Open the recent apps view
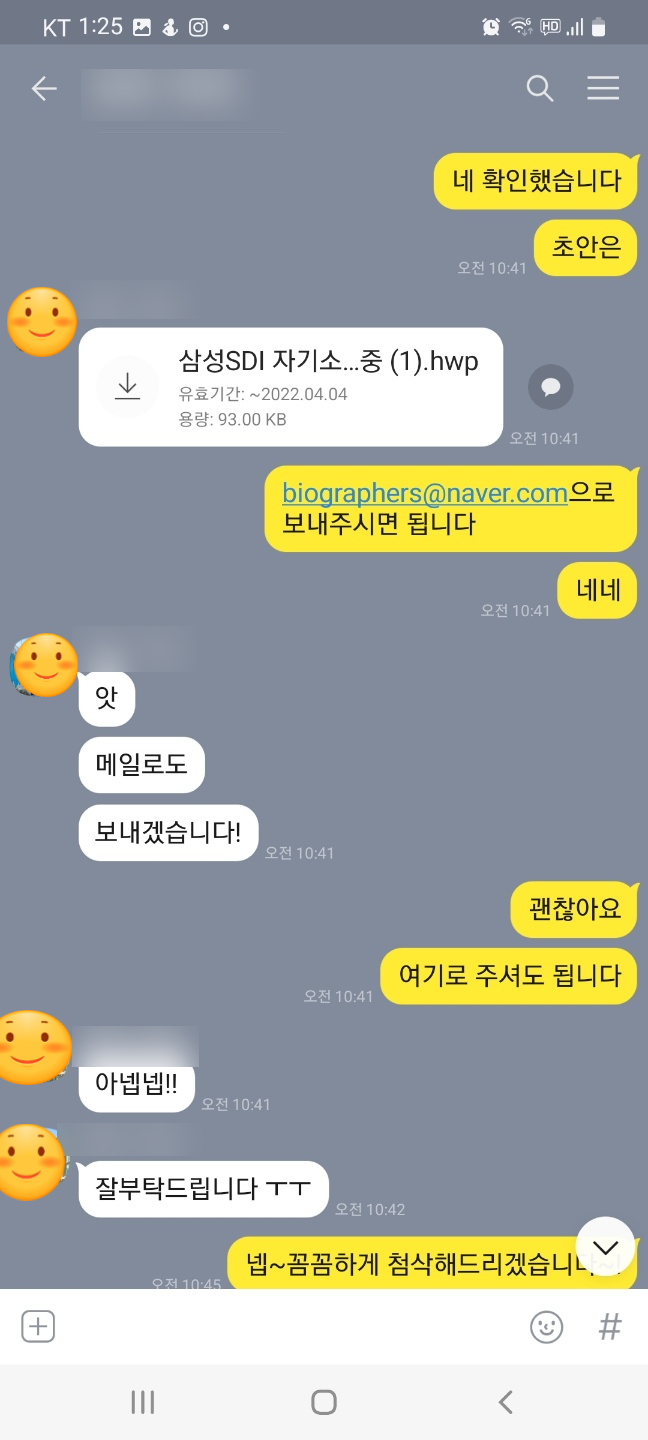This screenshot has width=648, height=1440. (143, 1402)
